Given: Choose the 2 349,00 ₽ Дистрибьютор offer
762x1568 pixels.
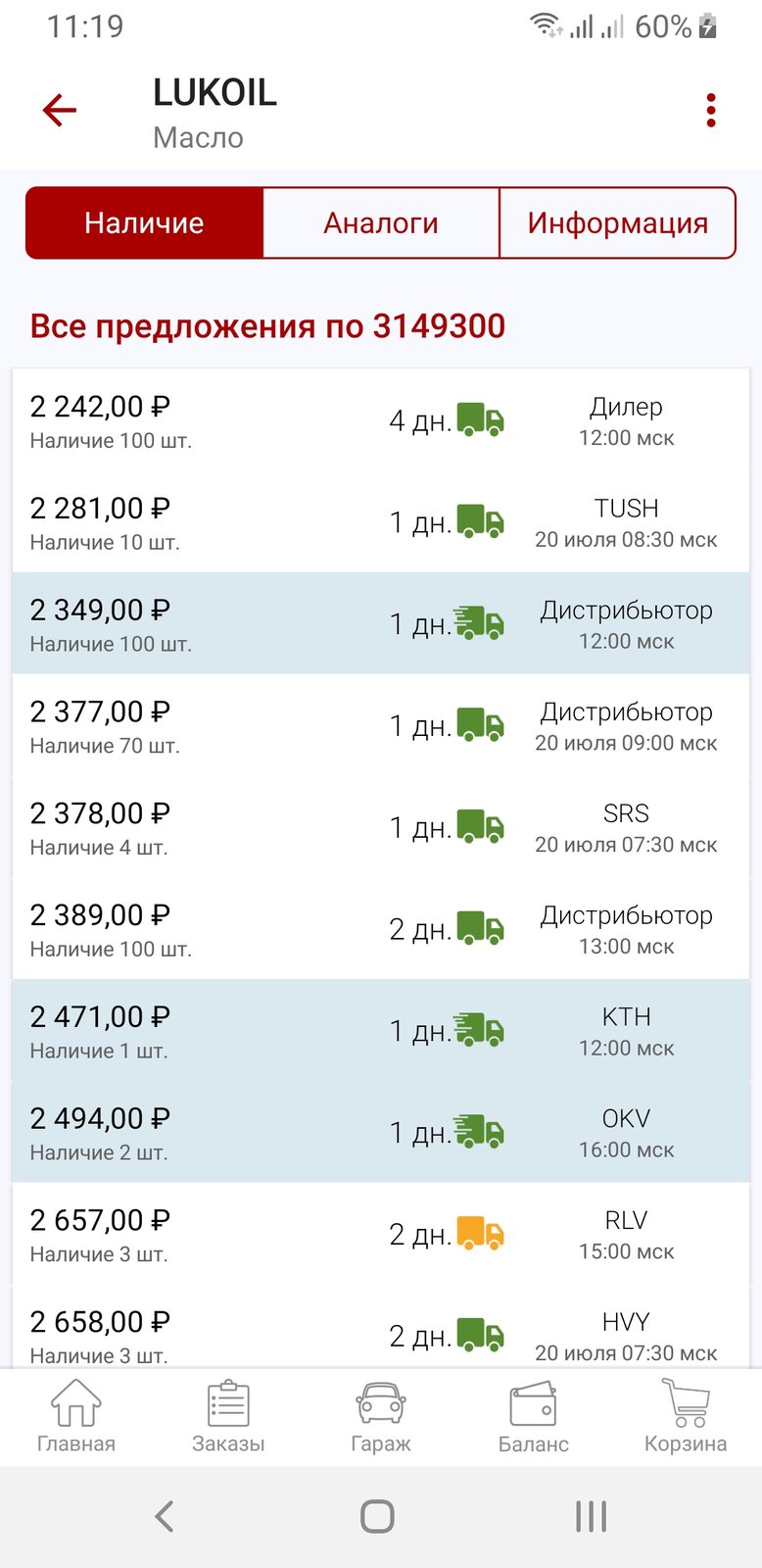Looking at the screenshot, I should point(381,624).
